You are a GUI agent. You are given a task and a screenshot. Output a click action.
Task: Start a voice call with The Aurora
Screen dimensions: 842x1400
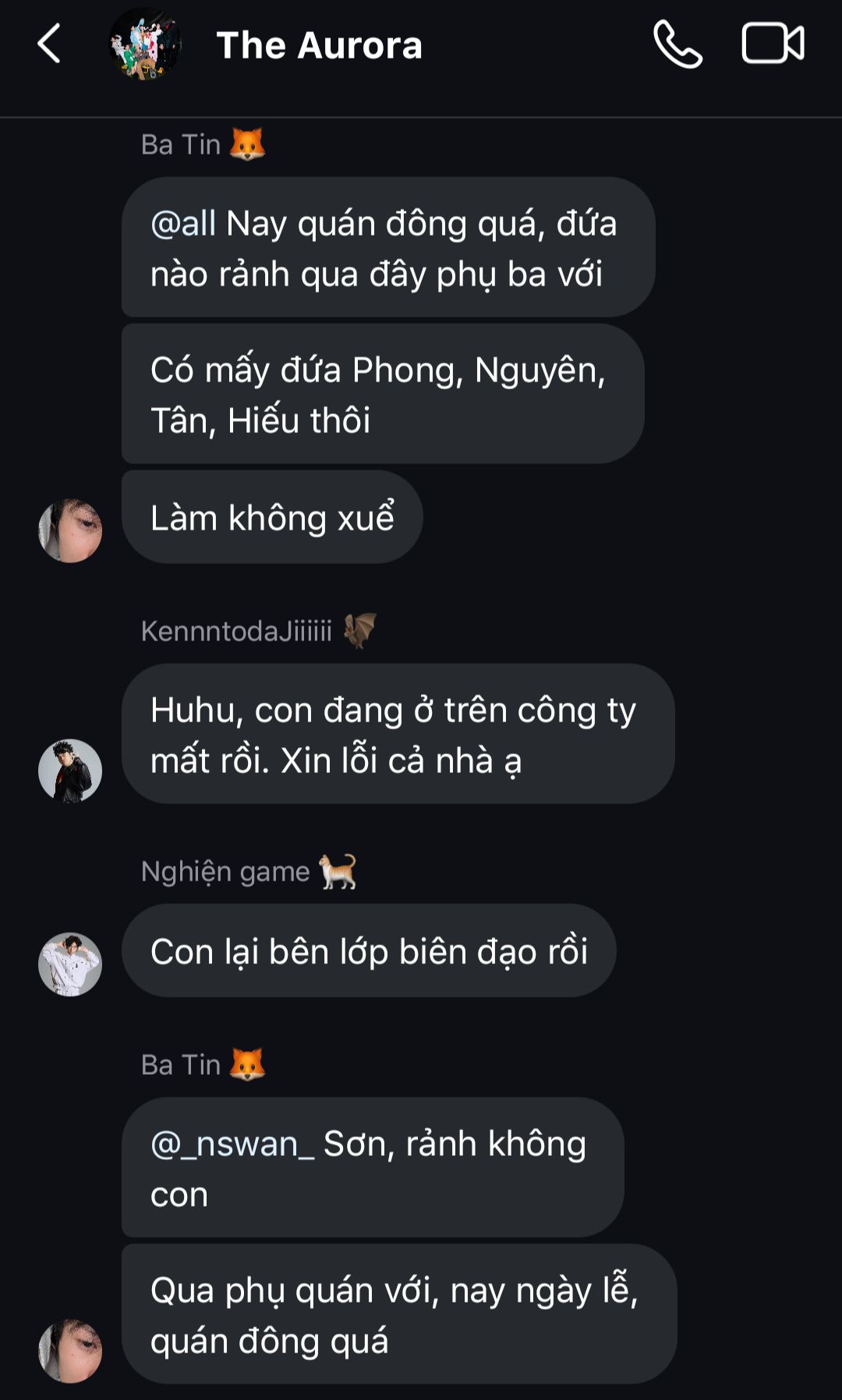click(x=677, y=44)
